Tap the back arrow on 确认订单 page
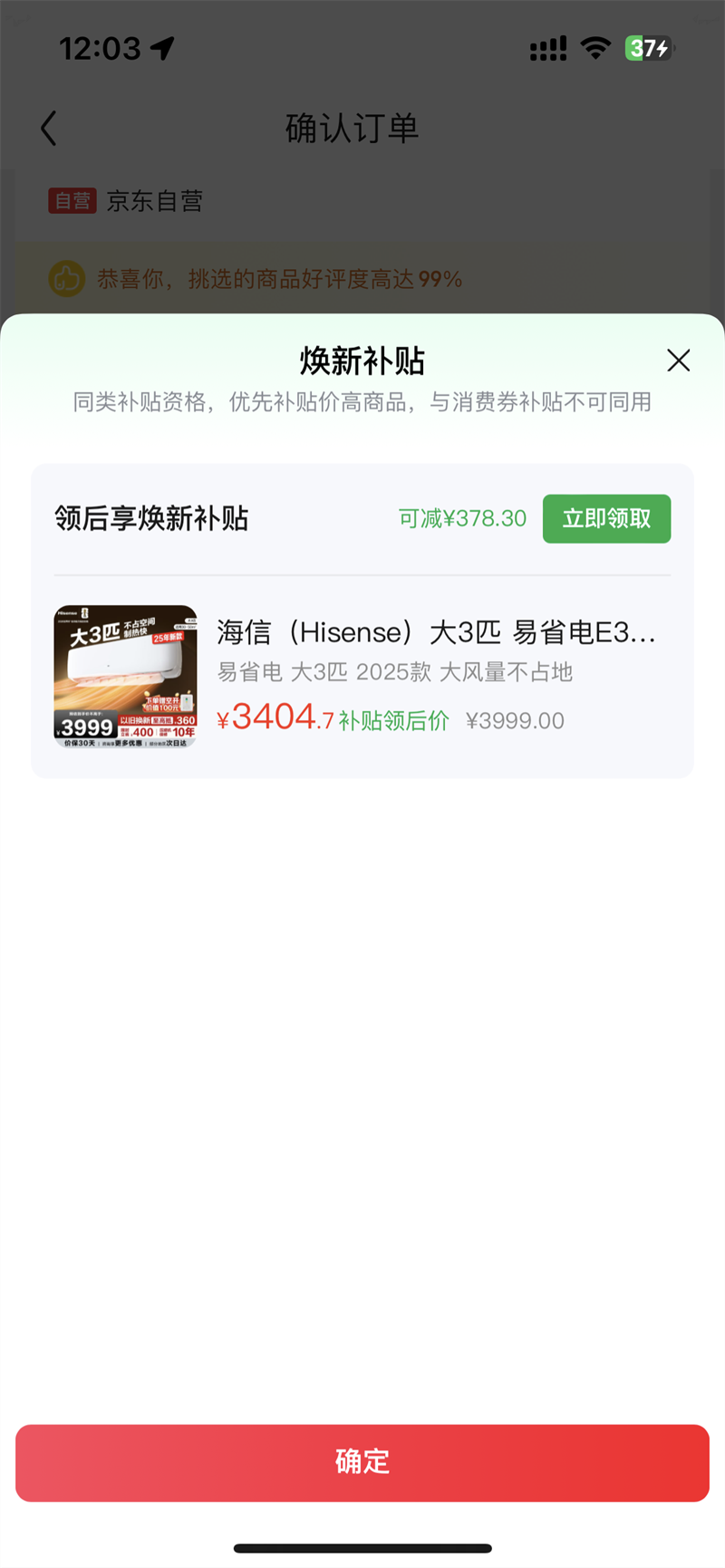The image size is (725, 1568). point(49,129)
